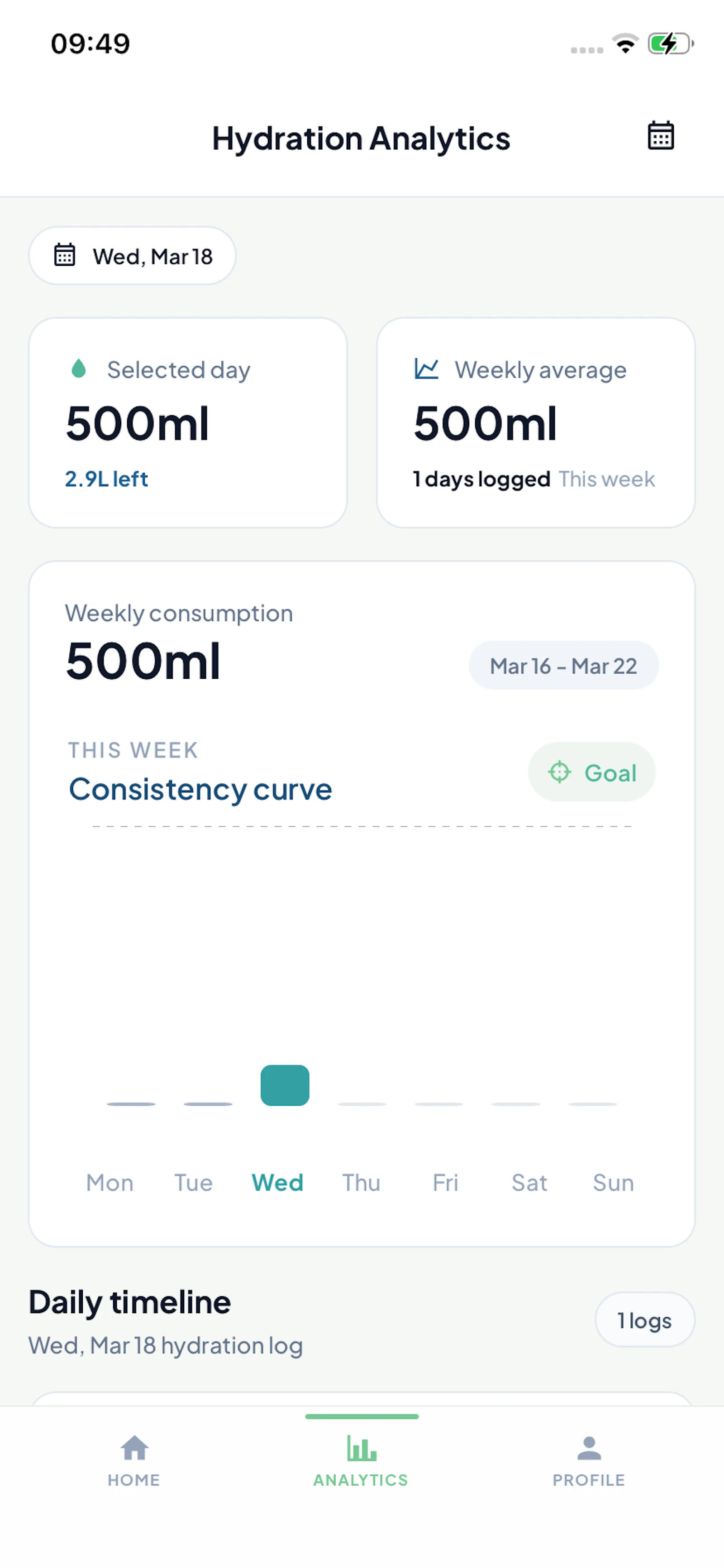The width and height of the screenshot is (724, 1568).
Task: Select the Thu bar in the chart
Action: [x=362, y=1103]
